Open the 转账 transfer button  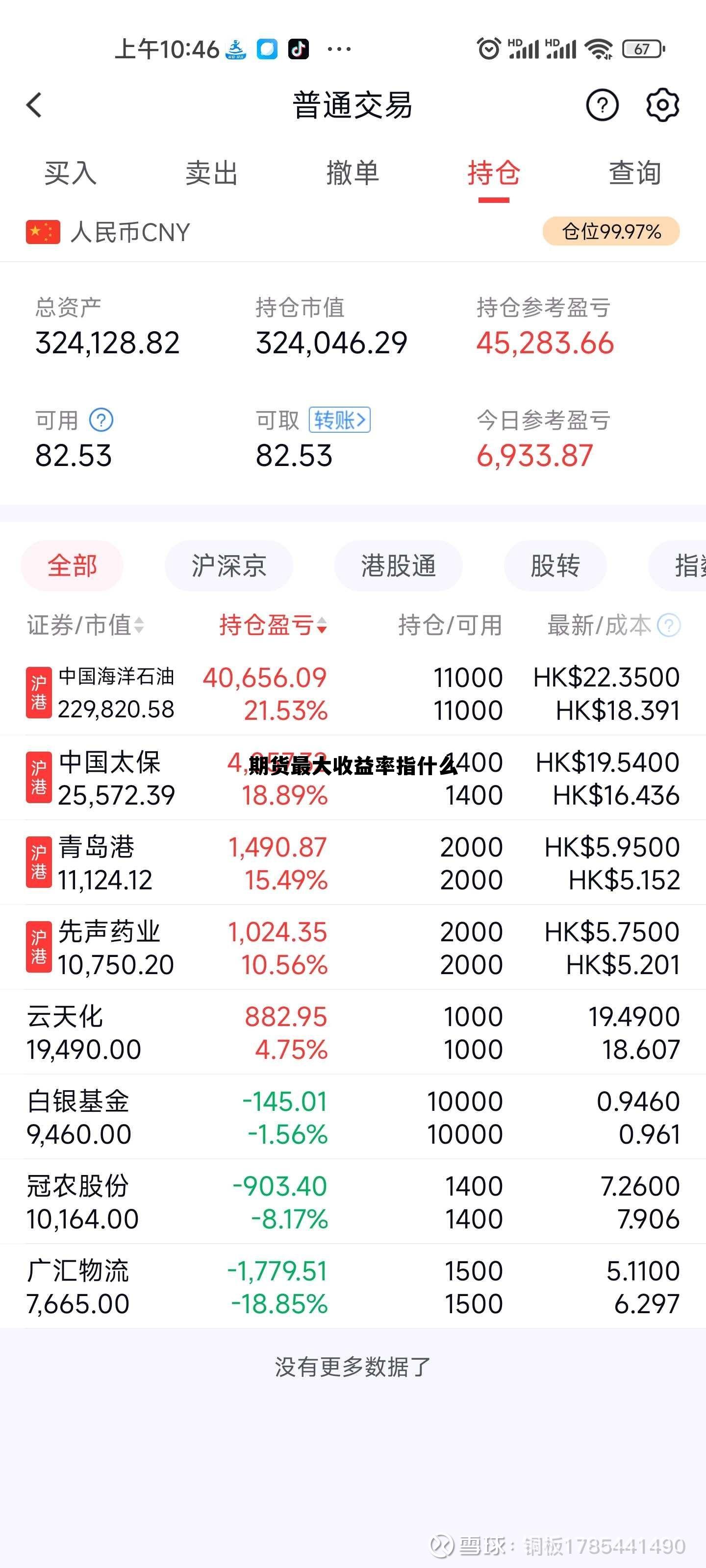339,420
